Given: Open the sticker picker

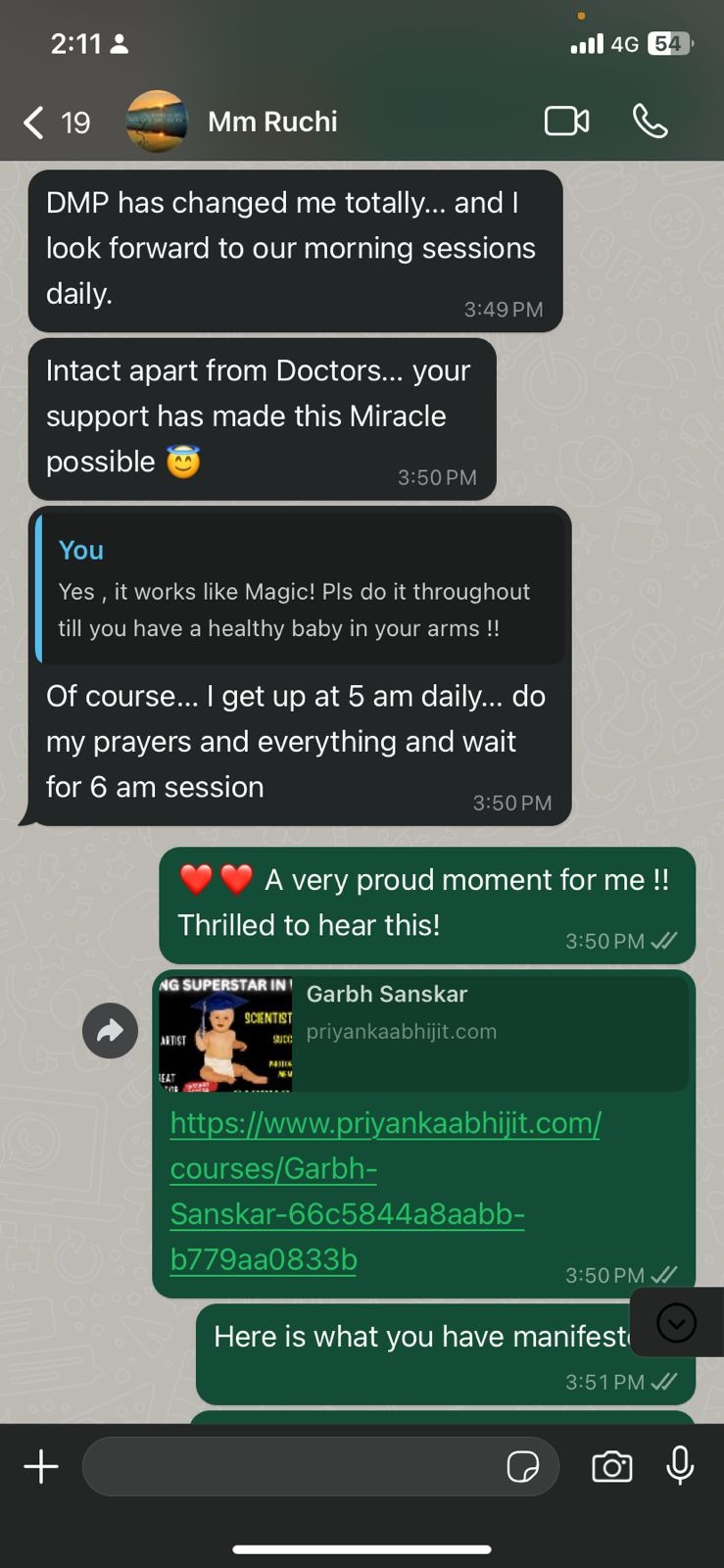Looking at the screenshot, I should point(523,1467).
